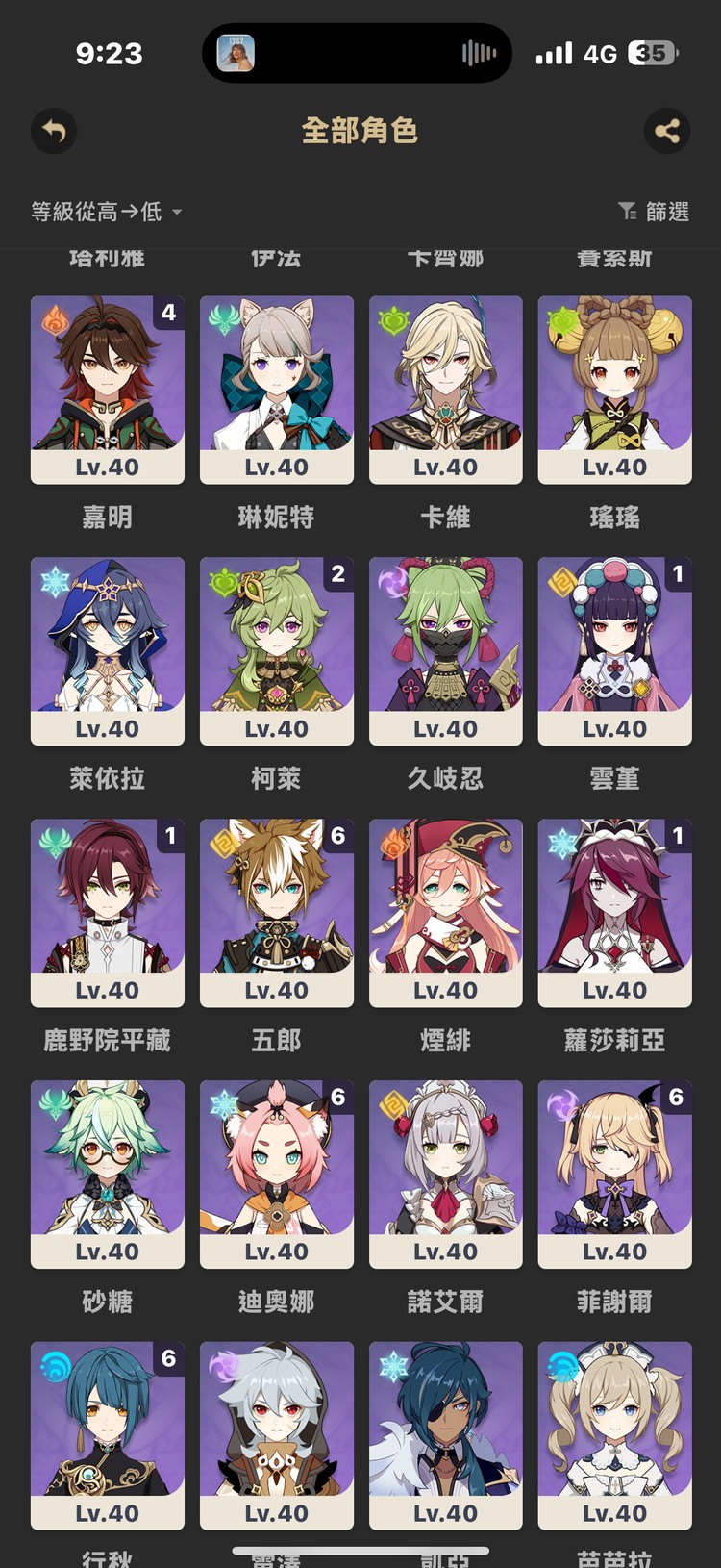Viewport: 721px width, 1568px height.
Task: Tap the share icon in the top right
Action: tap(668, 132)
